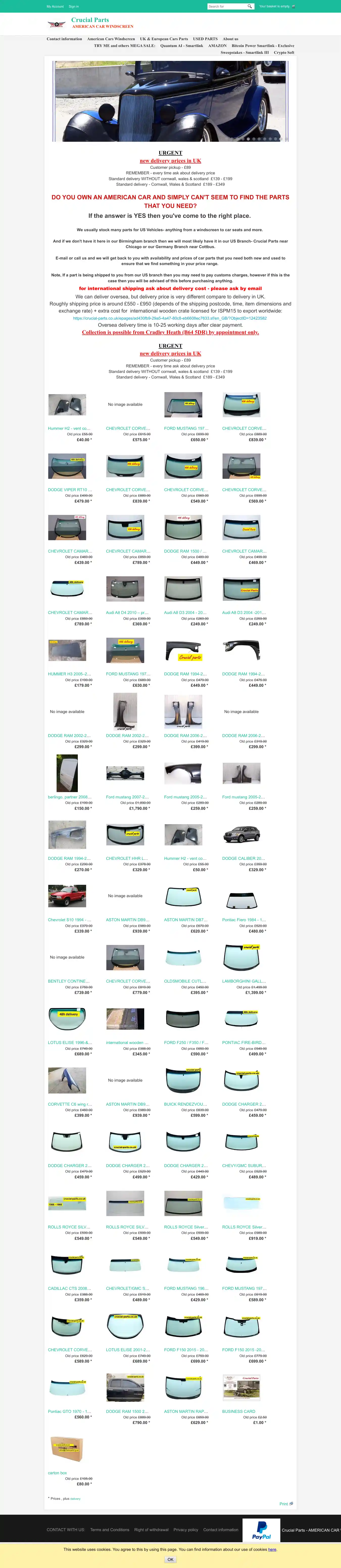Follow the "here" cookie information link

(x=272, y=1549)
